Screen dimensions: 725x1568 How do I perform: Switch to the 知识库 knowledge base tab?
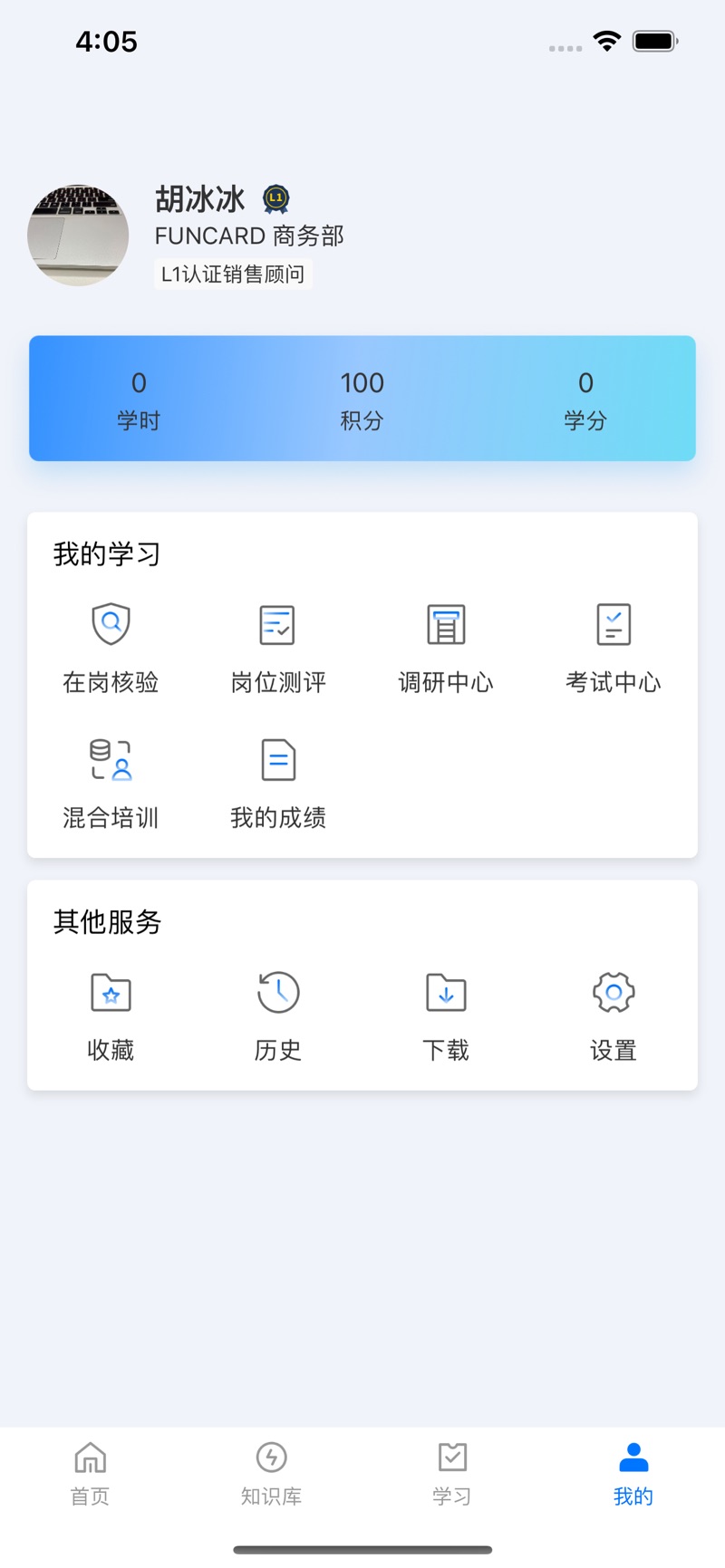pyautogui.click(x=271, y=1472)
